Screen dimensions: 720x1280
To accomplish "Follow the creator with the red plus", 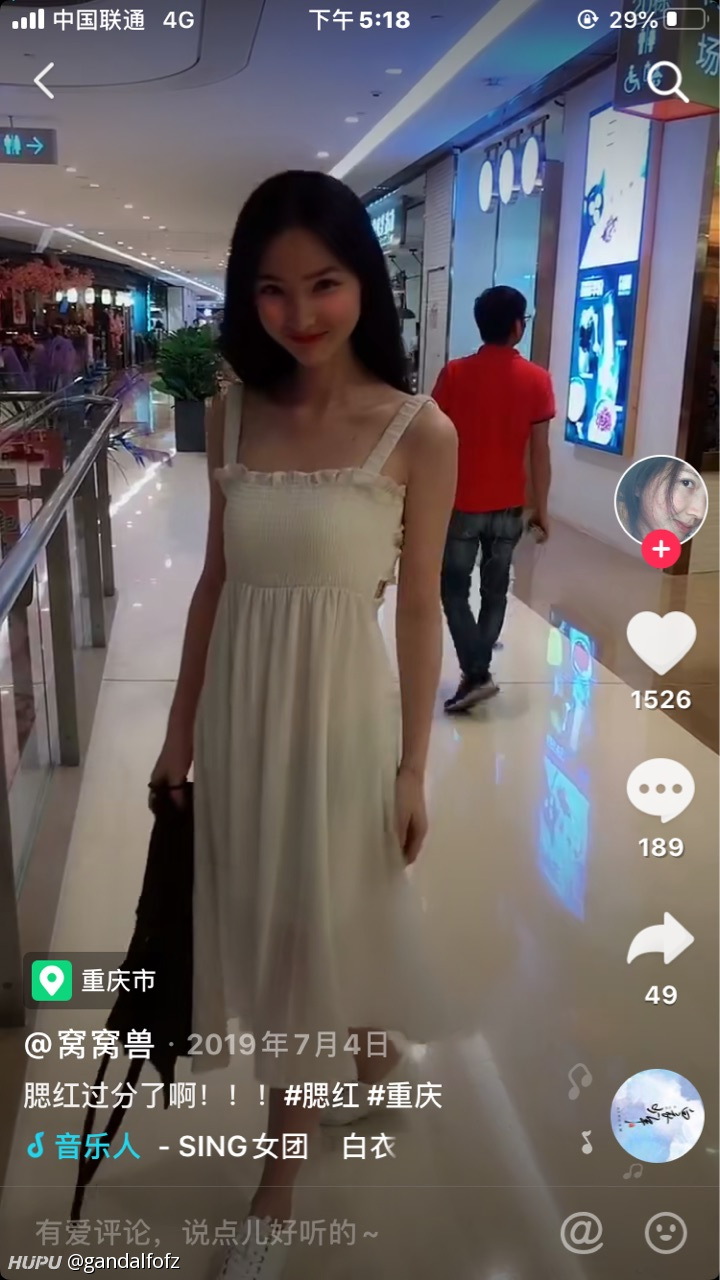I will click(x=660, y=549).
